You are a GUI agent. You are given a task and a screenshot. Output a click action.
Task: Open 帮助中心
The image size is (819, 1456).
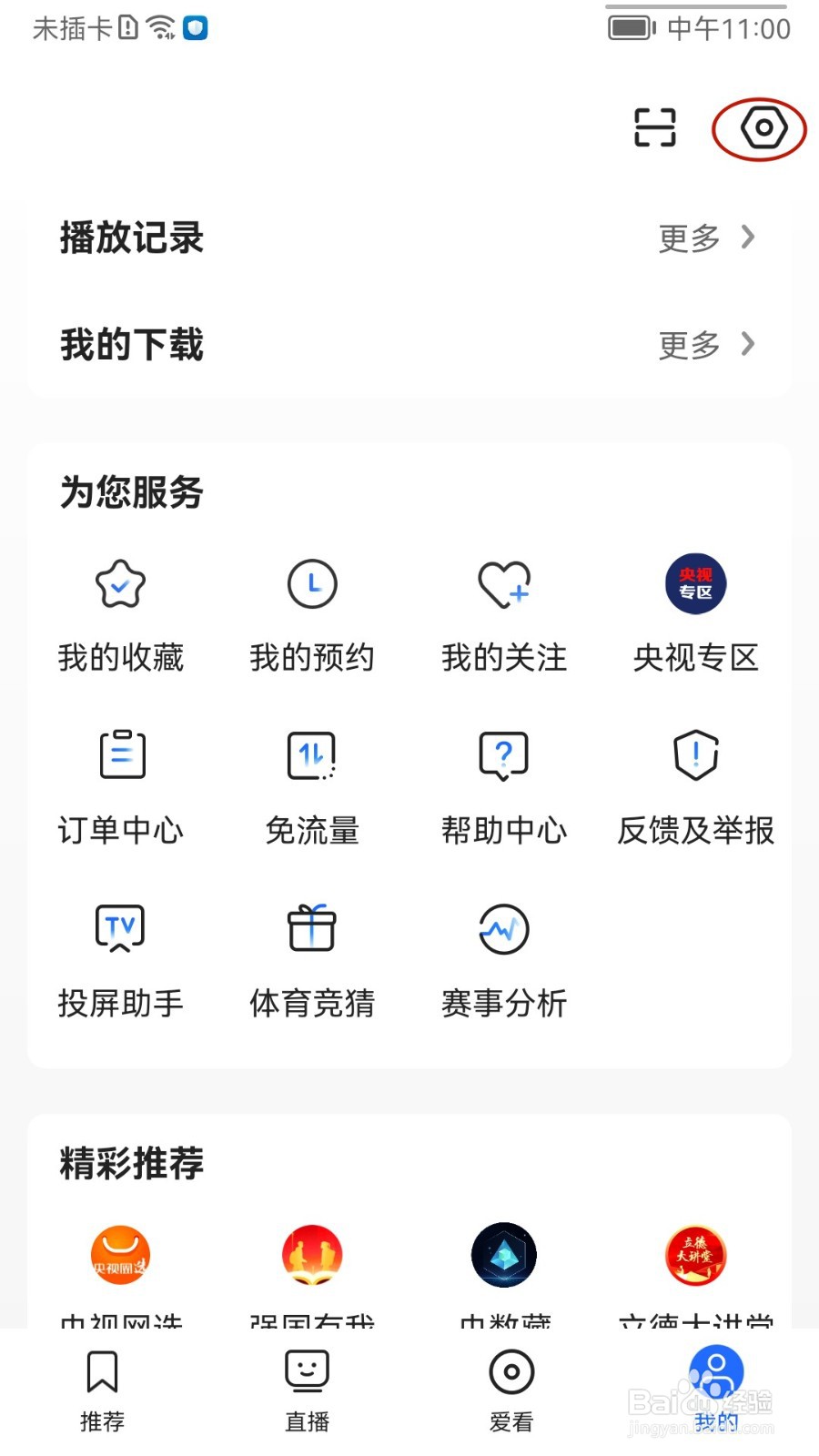pyautogui.click(x=504, y=788)
